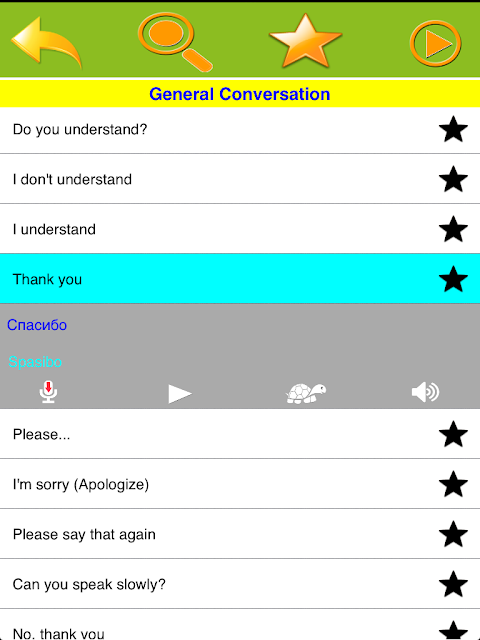Star the "I'm sorry (Apologize)" phrase
This screenshot has height=640, width=480.
(453, 484)
